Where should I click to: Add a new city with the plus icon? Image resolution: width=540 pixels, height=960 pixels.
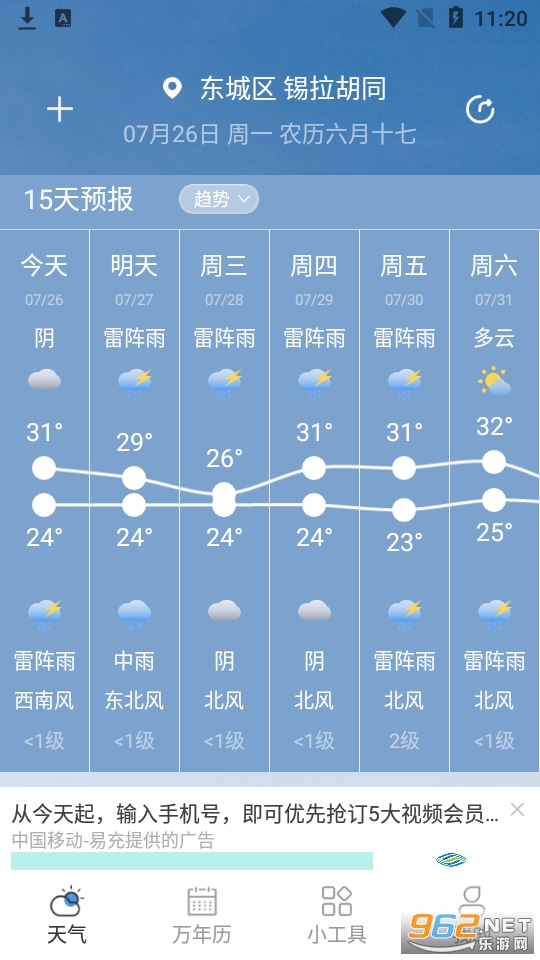tap(59, 110)
